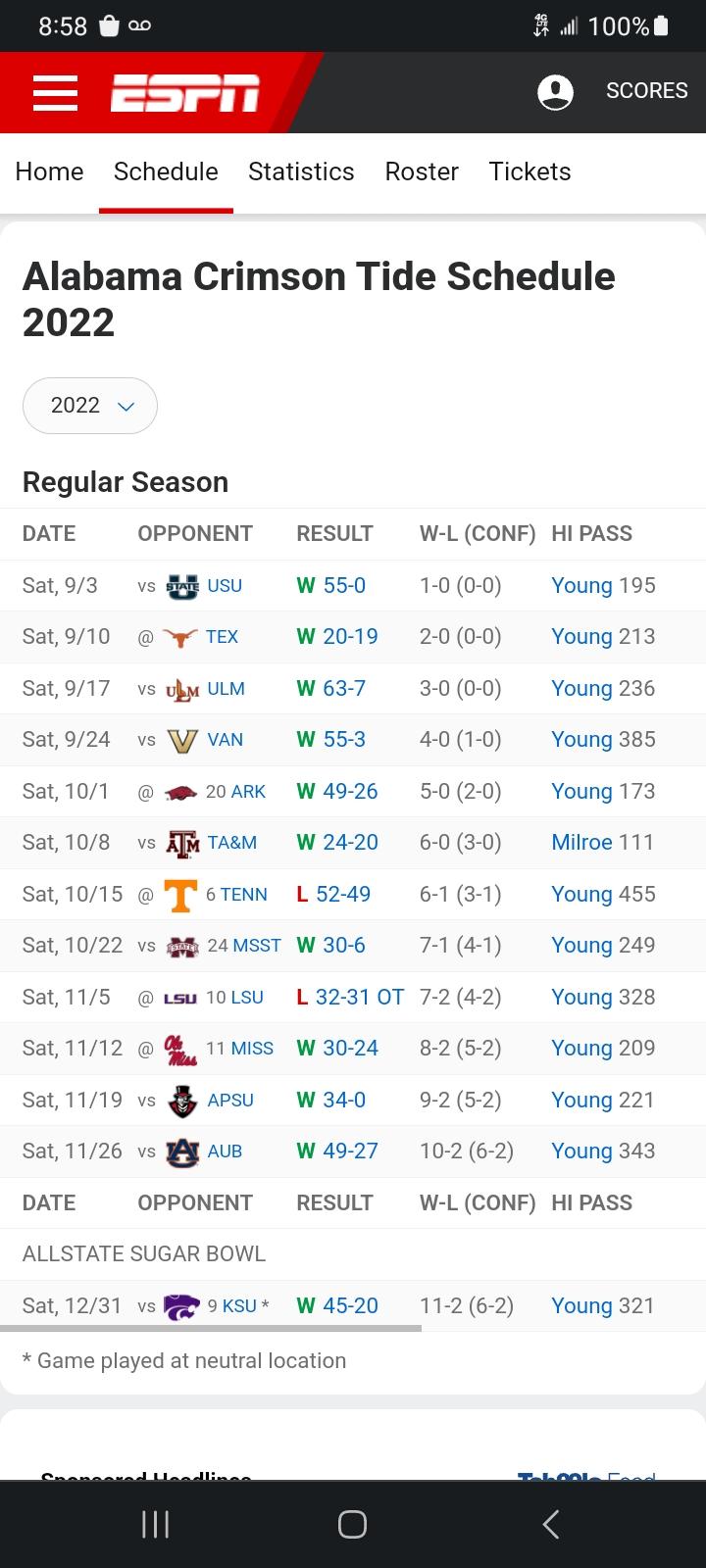Go to the Tickets tab
The width and height of the screenshot is (706, 1568).
point(529,171)
